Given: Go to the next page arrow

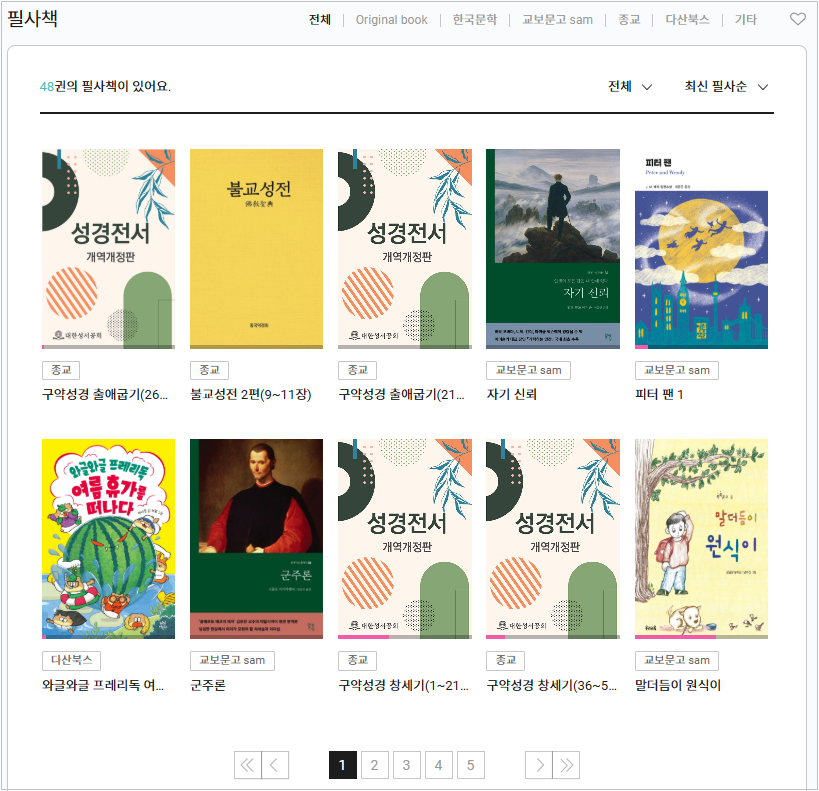Looking at the screenshot, I should [x=539, y=766].
